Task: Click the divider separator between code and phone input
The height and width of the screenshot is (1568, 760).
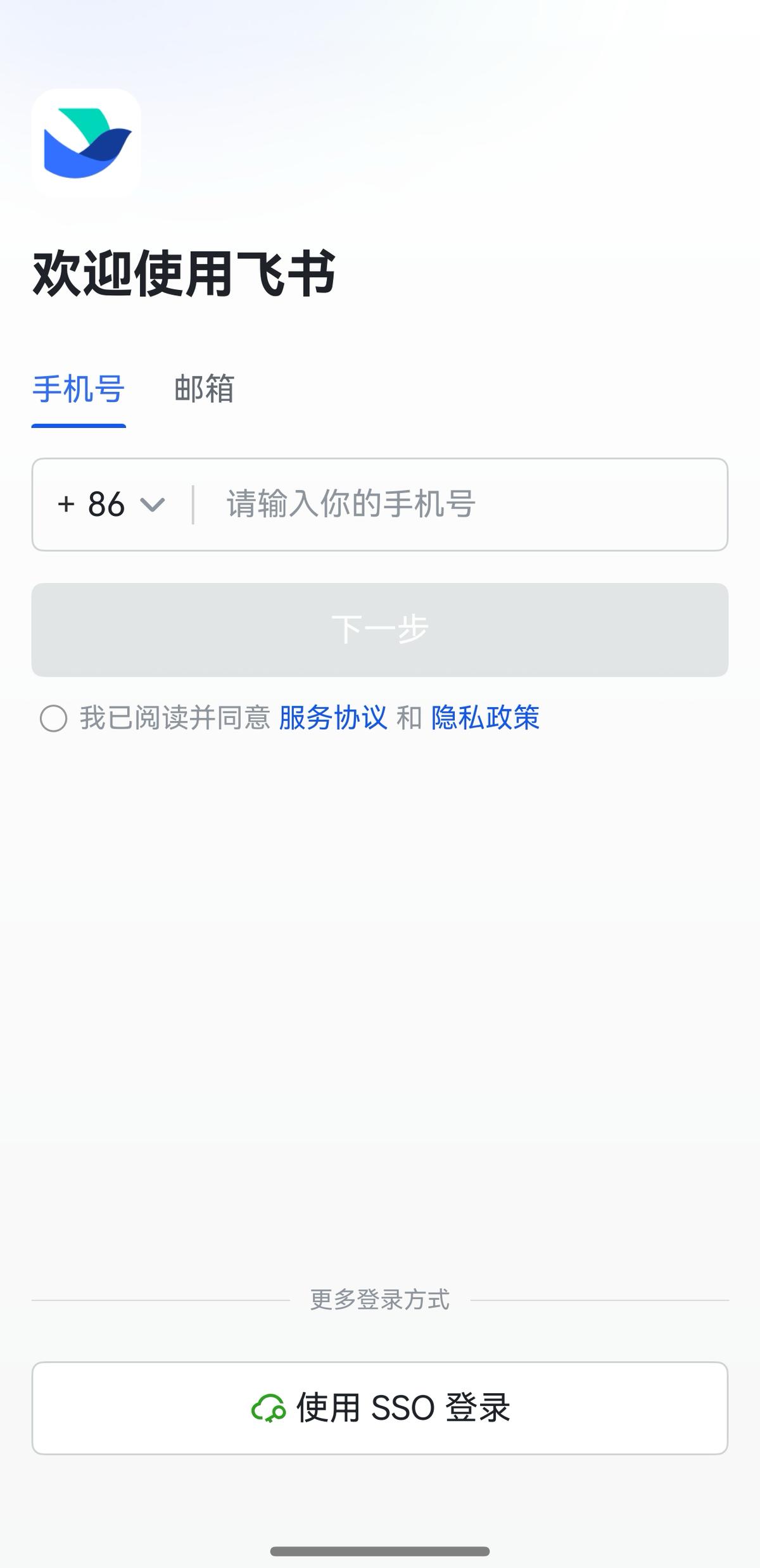Action: 193,504
